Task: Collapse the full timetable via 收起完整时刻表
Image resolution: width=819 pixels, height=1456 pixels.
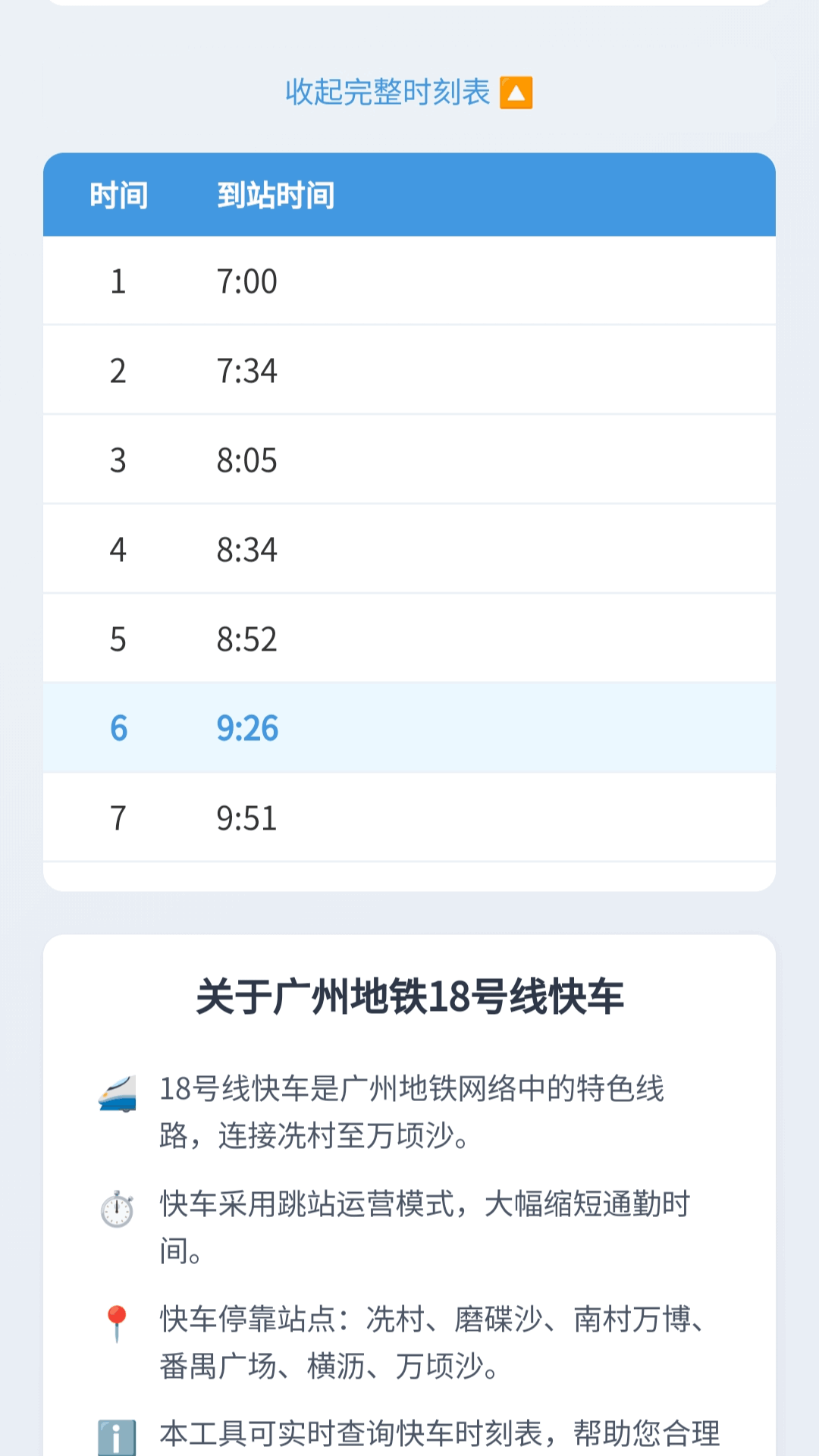Action: point(409,93)
